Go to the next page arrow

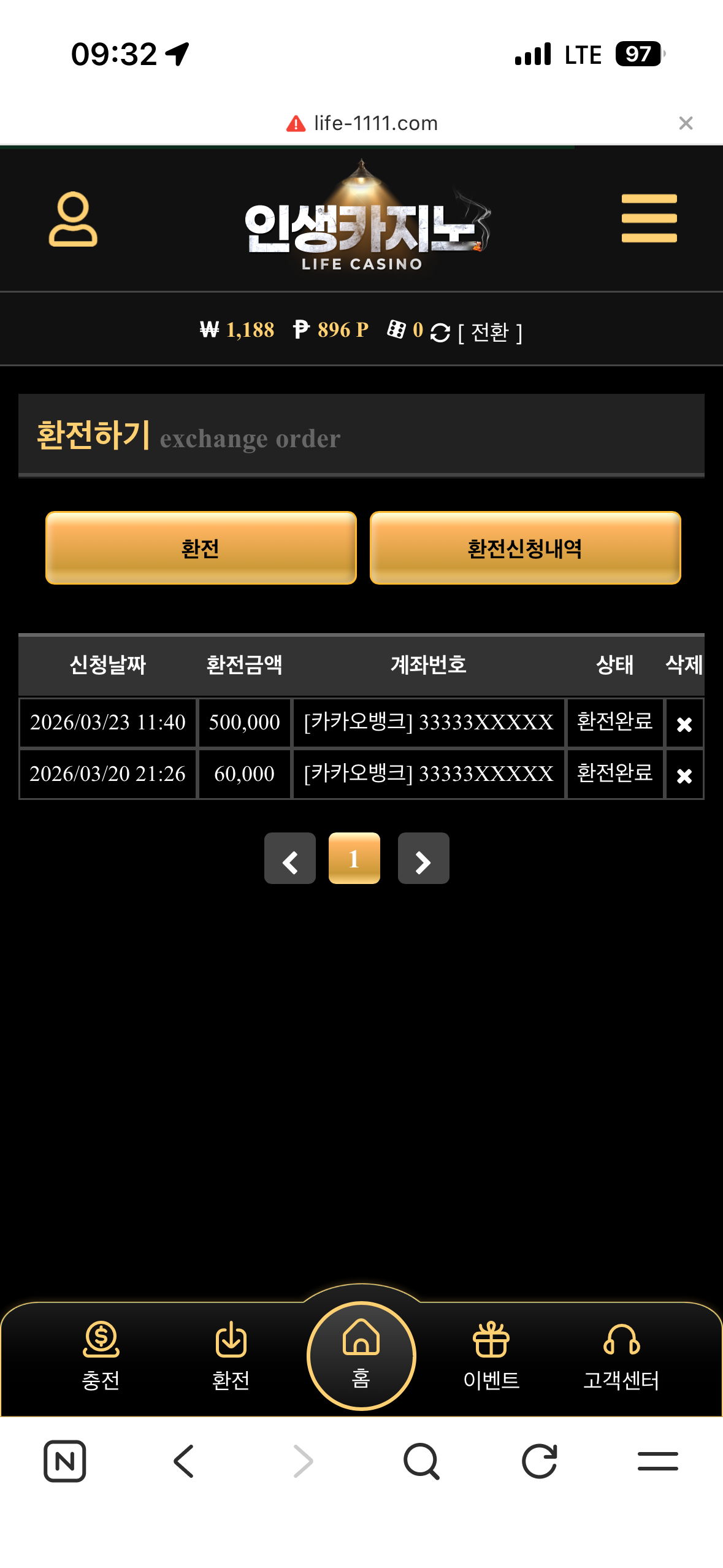(x=423, y=859)
